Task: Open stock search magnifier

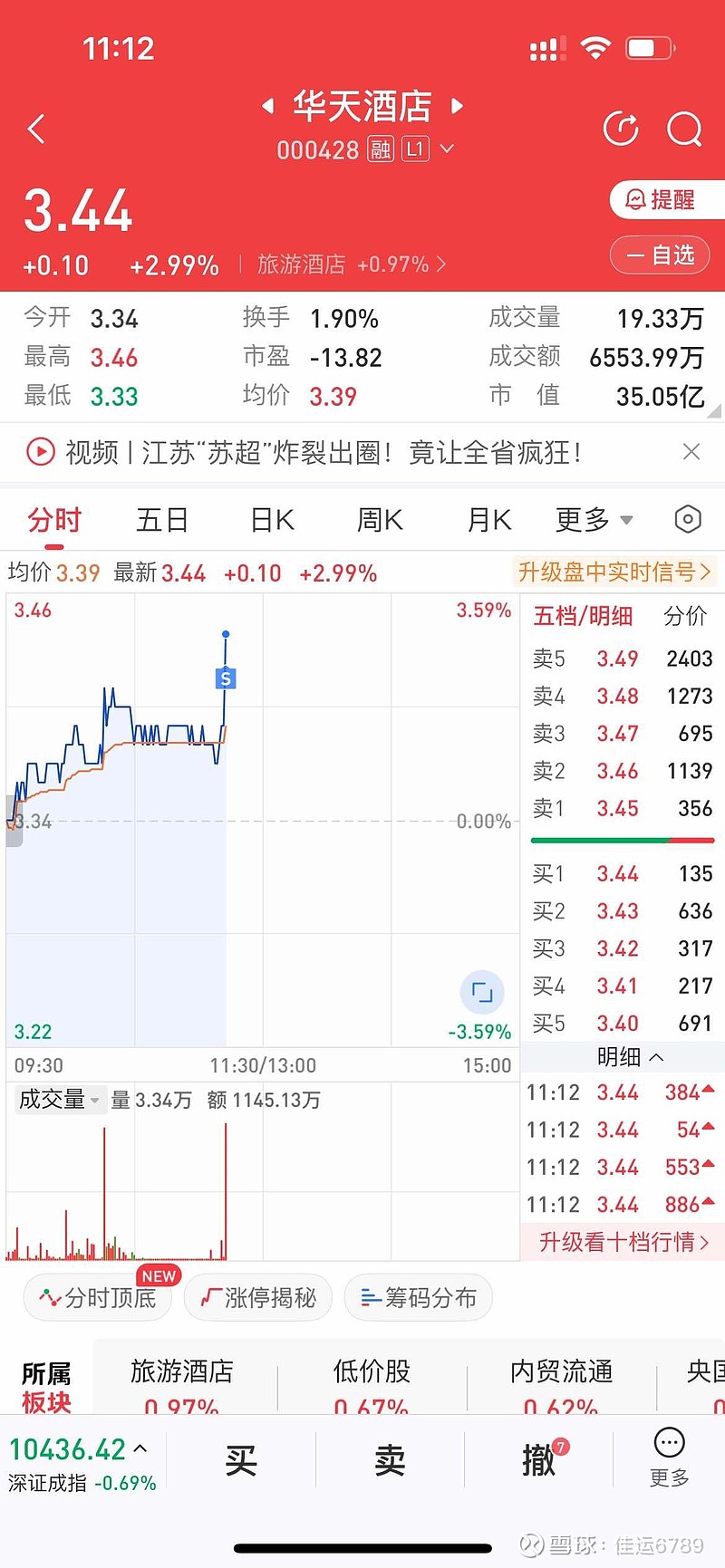Action: (684, 130)
